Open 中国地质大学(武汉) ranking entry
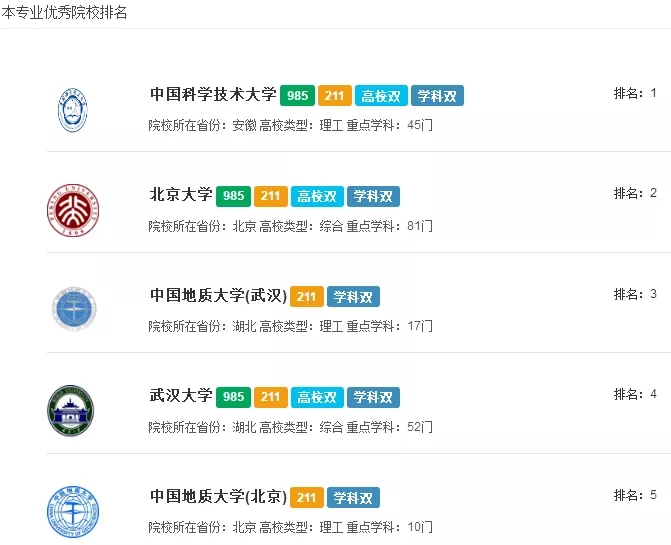 tap(218, 296)
